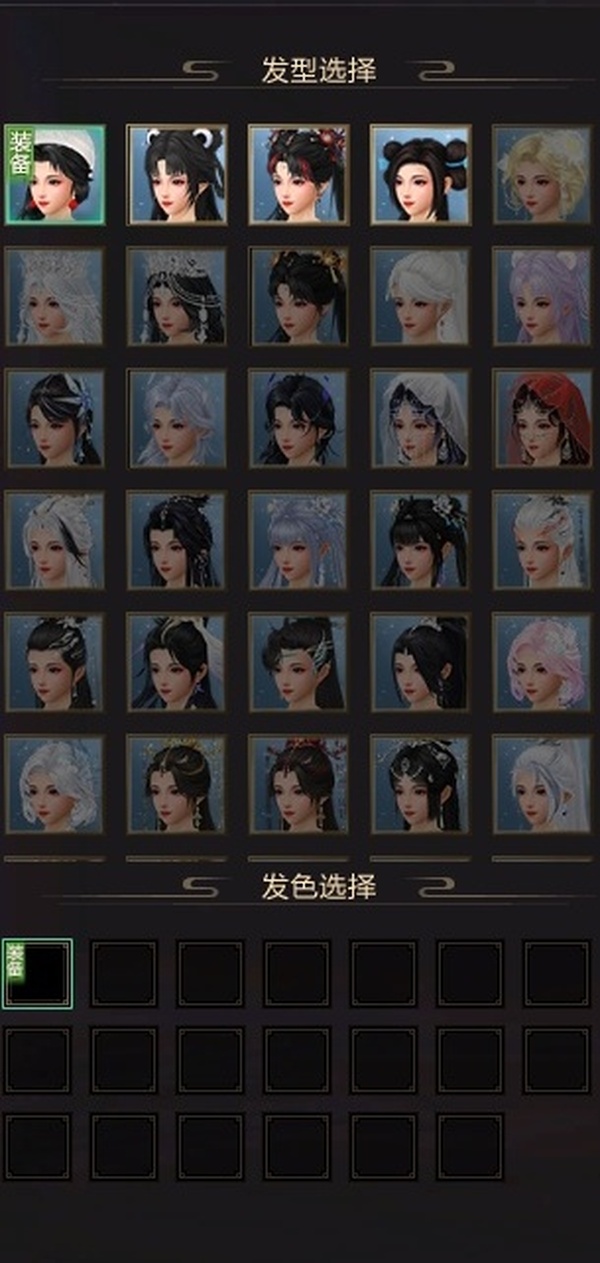Pick the pink curly hairstyle

[543, 662]
